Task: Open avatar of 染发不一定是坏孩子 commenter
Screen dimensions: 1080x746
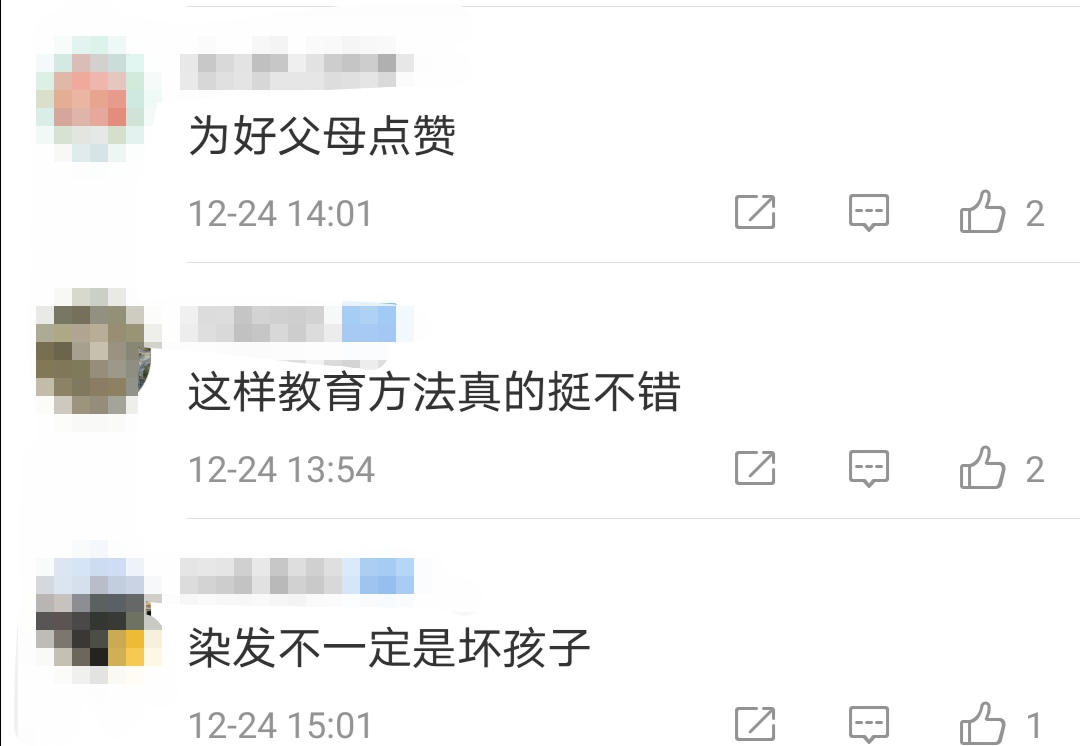Action: tap(91, 612)
